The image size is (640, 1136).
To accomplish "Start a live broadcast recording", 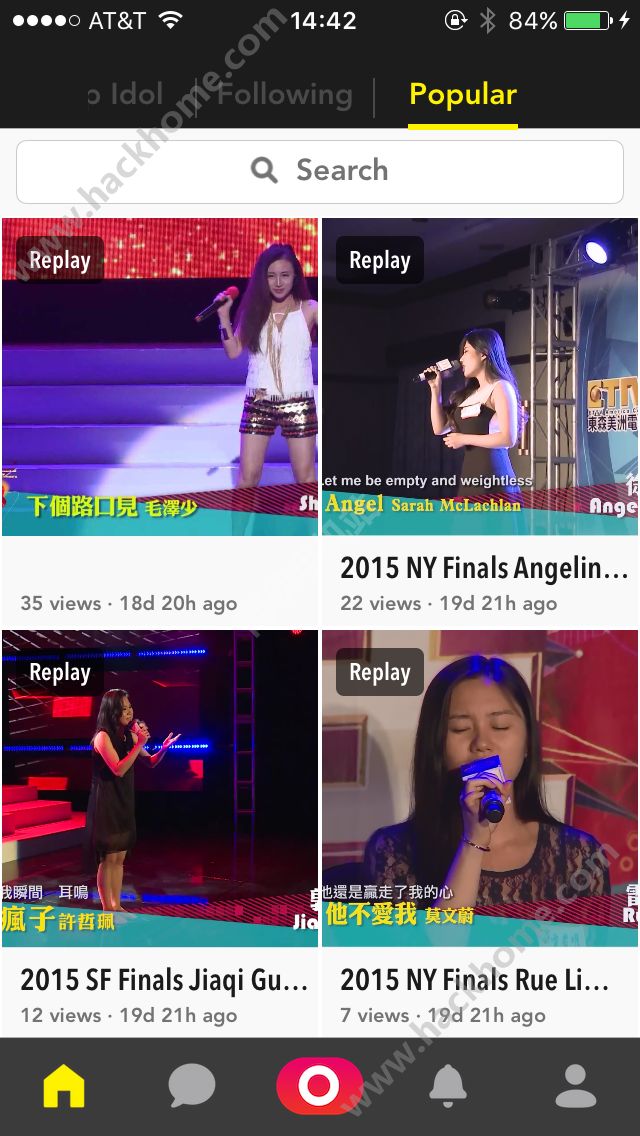I will 319,1086.
